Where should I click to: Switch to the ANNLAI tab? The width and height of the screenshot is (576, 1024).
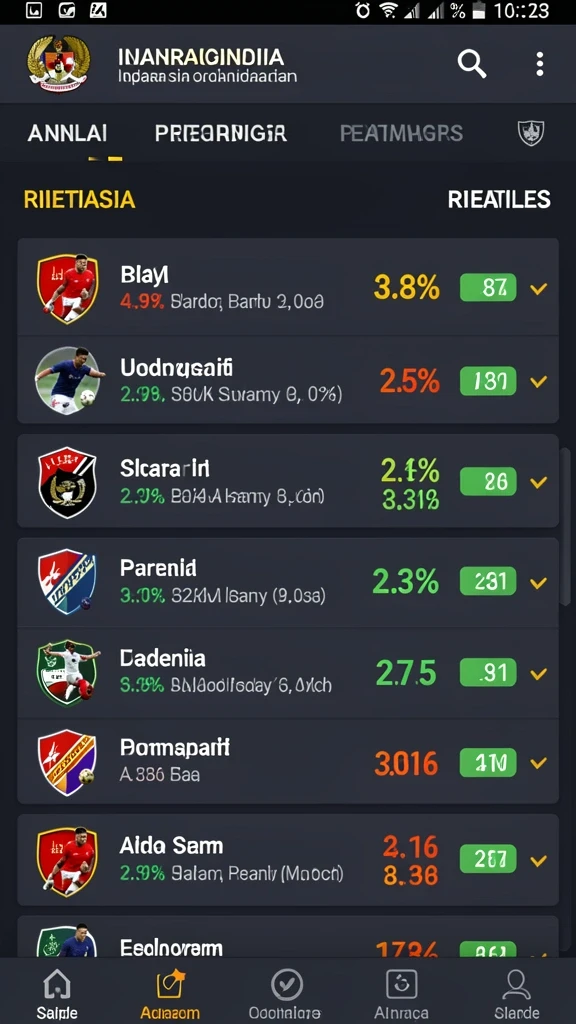pyautogui.click(x=67, y=133)
